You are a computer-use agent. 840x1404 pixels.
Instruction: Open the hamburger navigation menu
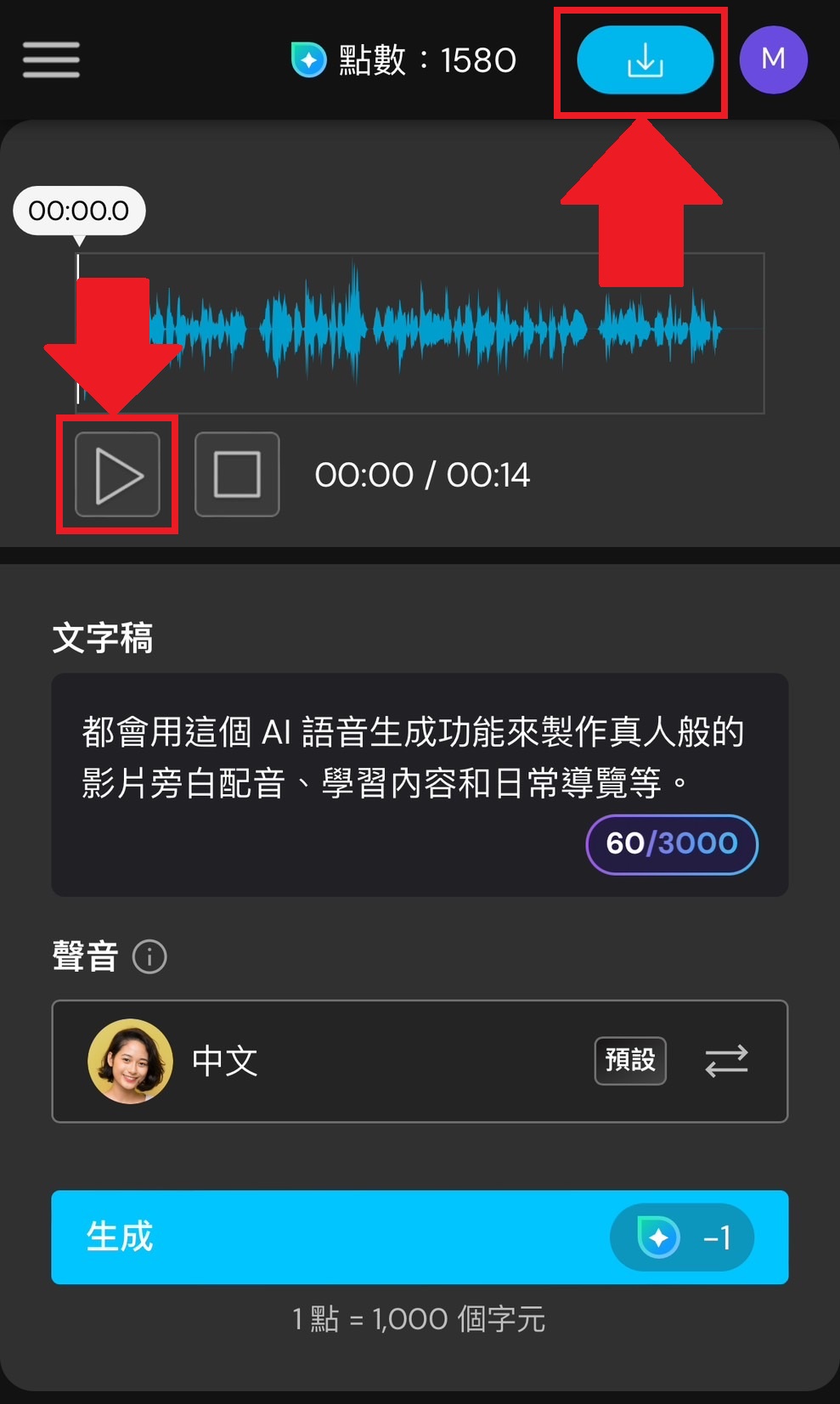point(50,59)
